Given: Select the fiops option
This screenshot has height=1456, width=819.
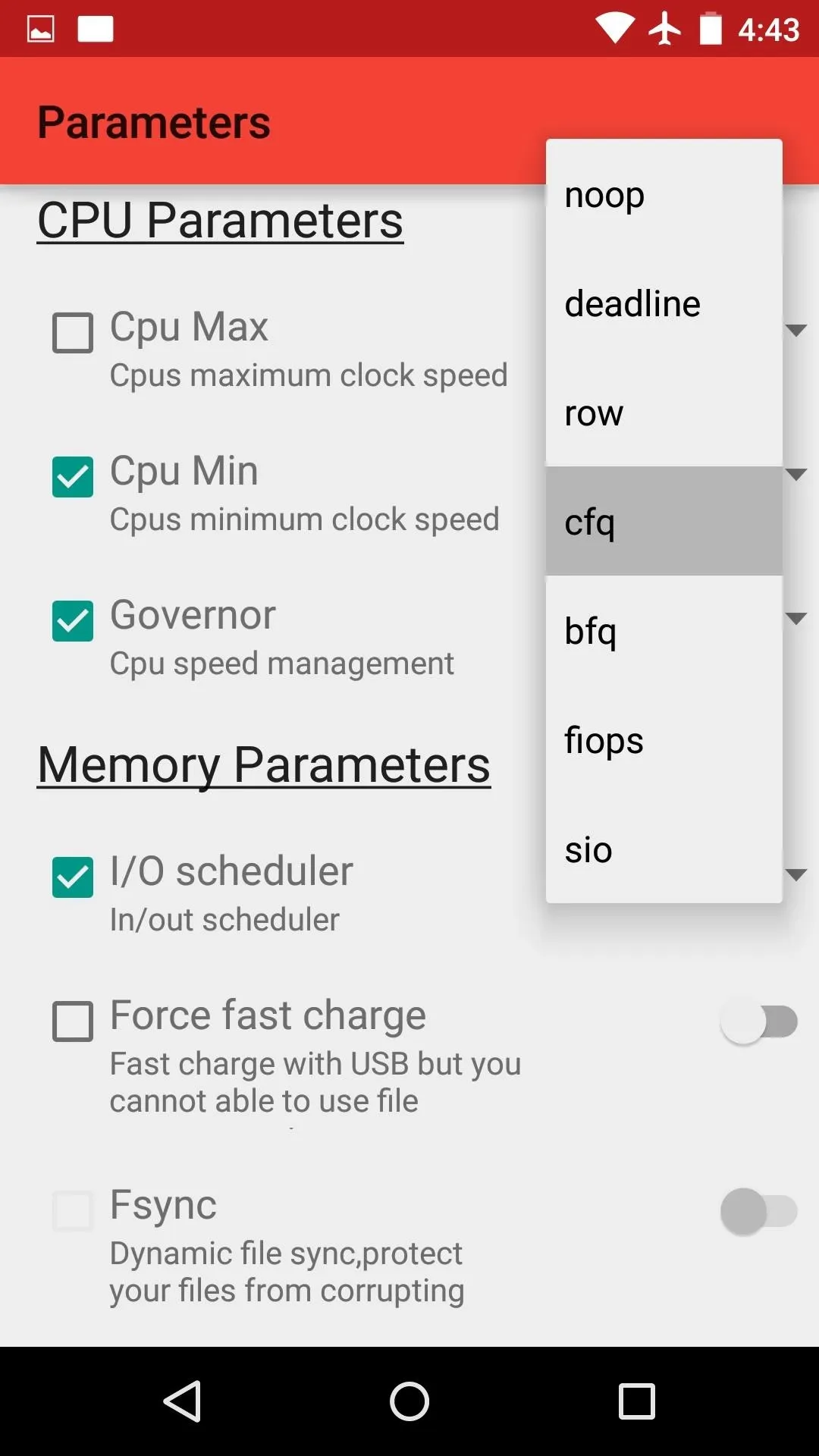Looking at the screenshot, I should tap(664, 740).
